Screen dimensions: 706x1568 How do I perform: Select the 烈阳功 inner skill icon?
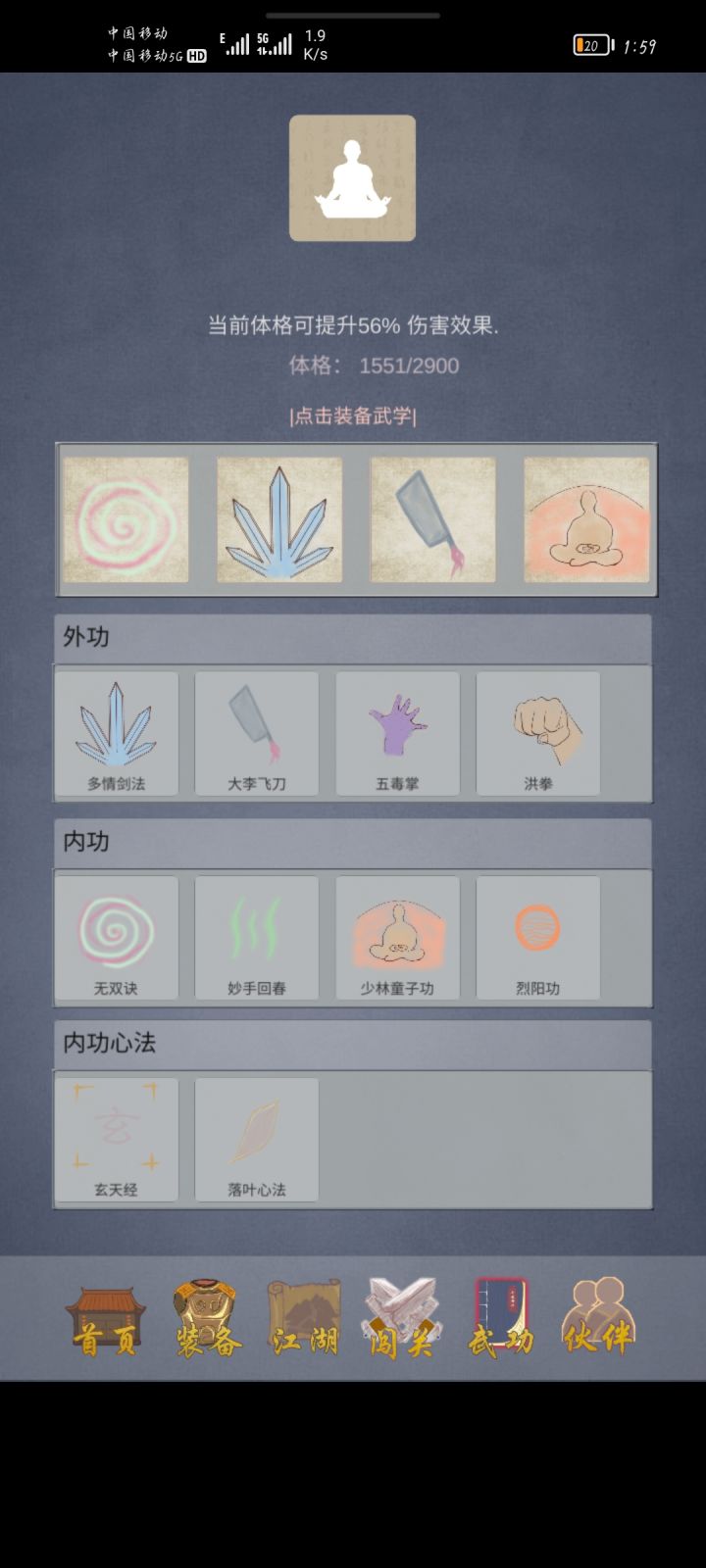[537, 929]
